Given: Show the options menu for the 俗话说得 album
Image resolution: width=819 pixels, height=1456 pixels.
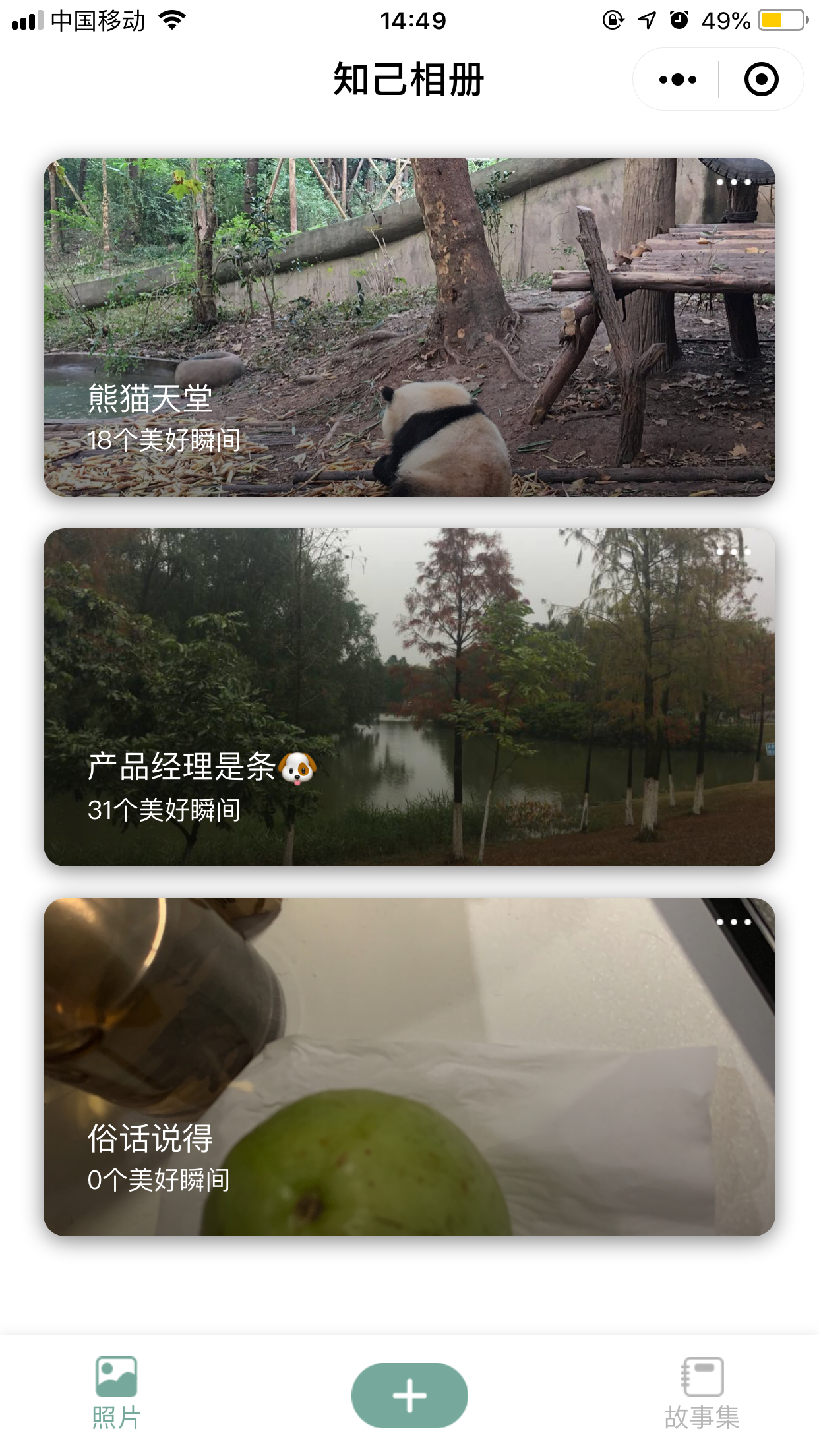Looking at the screenshot, I should tap(733, 922).
